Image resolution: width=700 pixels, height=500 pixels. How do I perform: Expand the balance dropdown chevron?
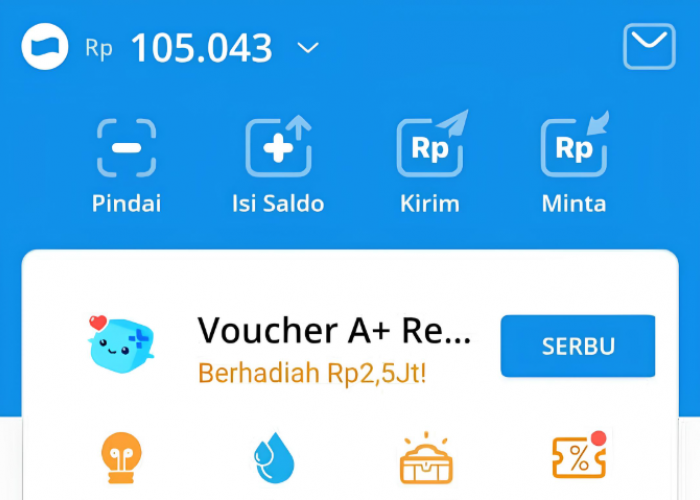tap(308, 48)
